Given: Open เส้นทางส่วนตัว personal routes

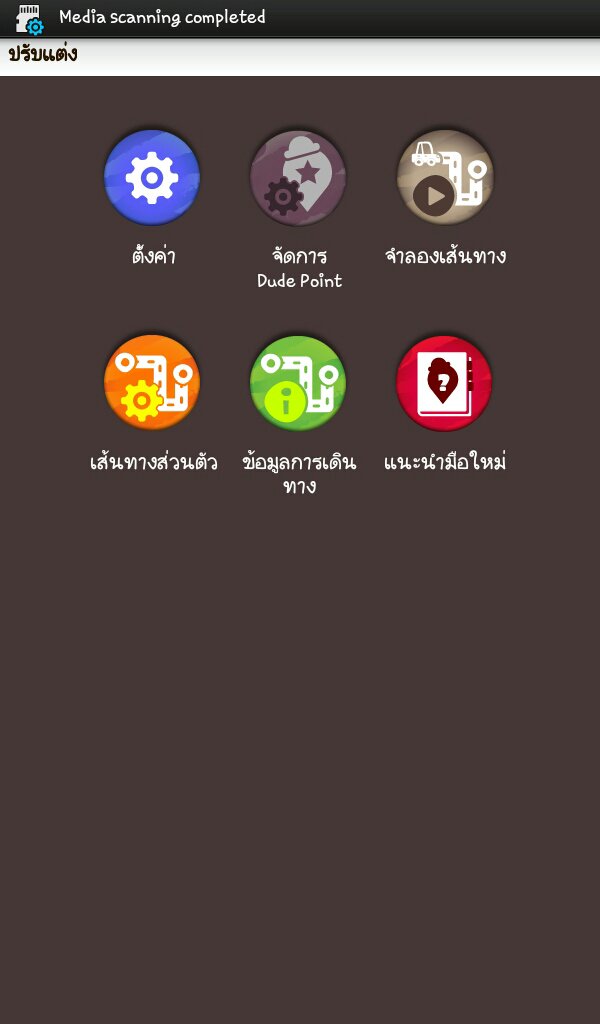Looking at the screenshot, I should point(152,383).
